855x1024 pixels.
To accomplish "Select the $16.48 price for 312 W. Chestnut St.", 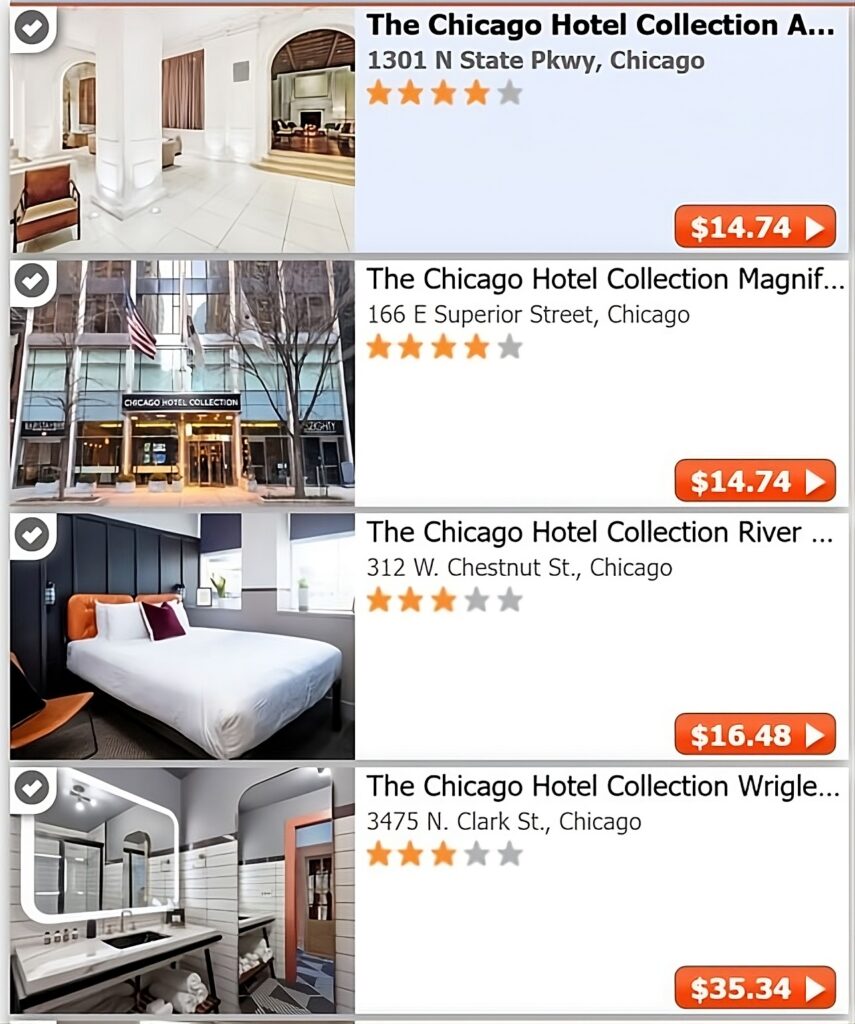I will (x=754, y=735).
